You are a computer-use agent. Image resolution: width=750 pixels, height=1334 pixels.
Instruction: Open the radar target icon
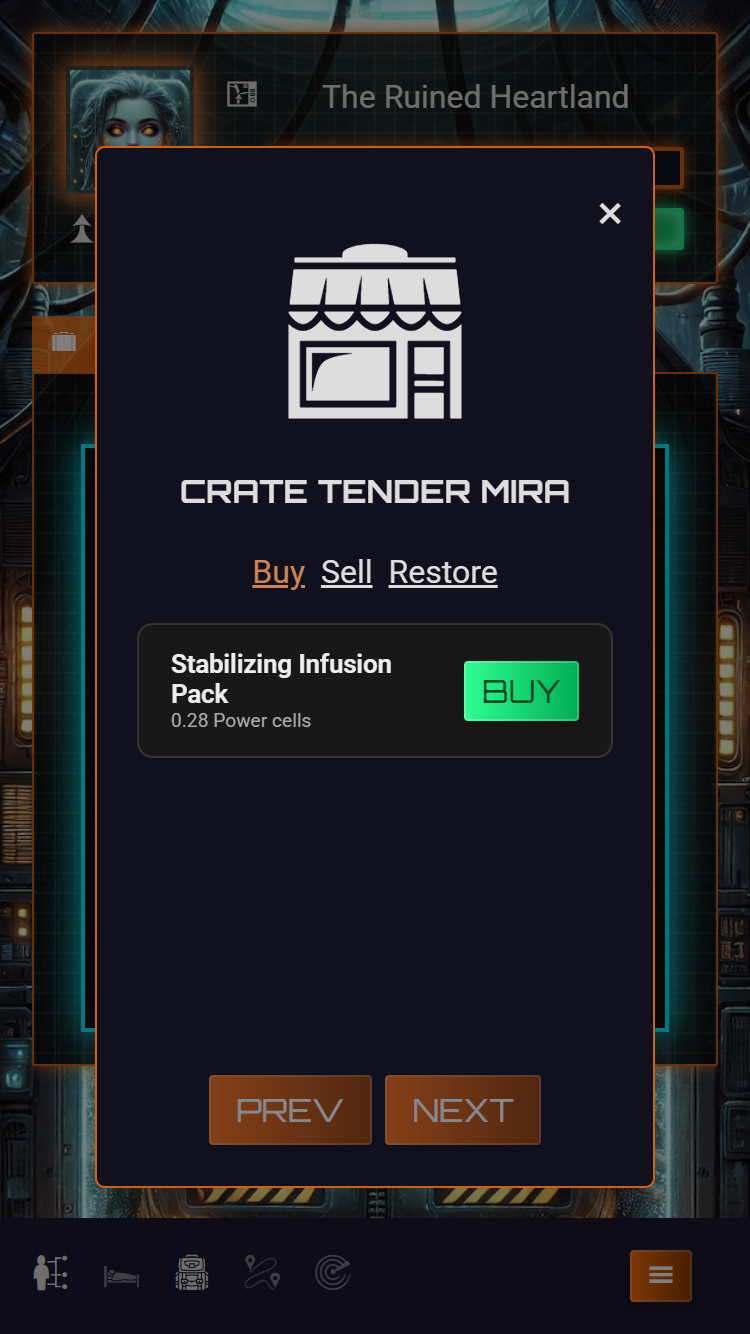point(332,1273)
